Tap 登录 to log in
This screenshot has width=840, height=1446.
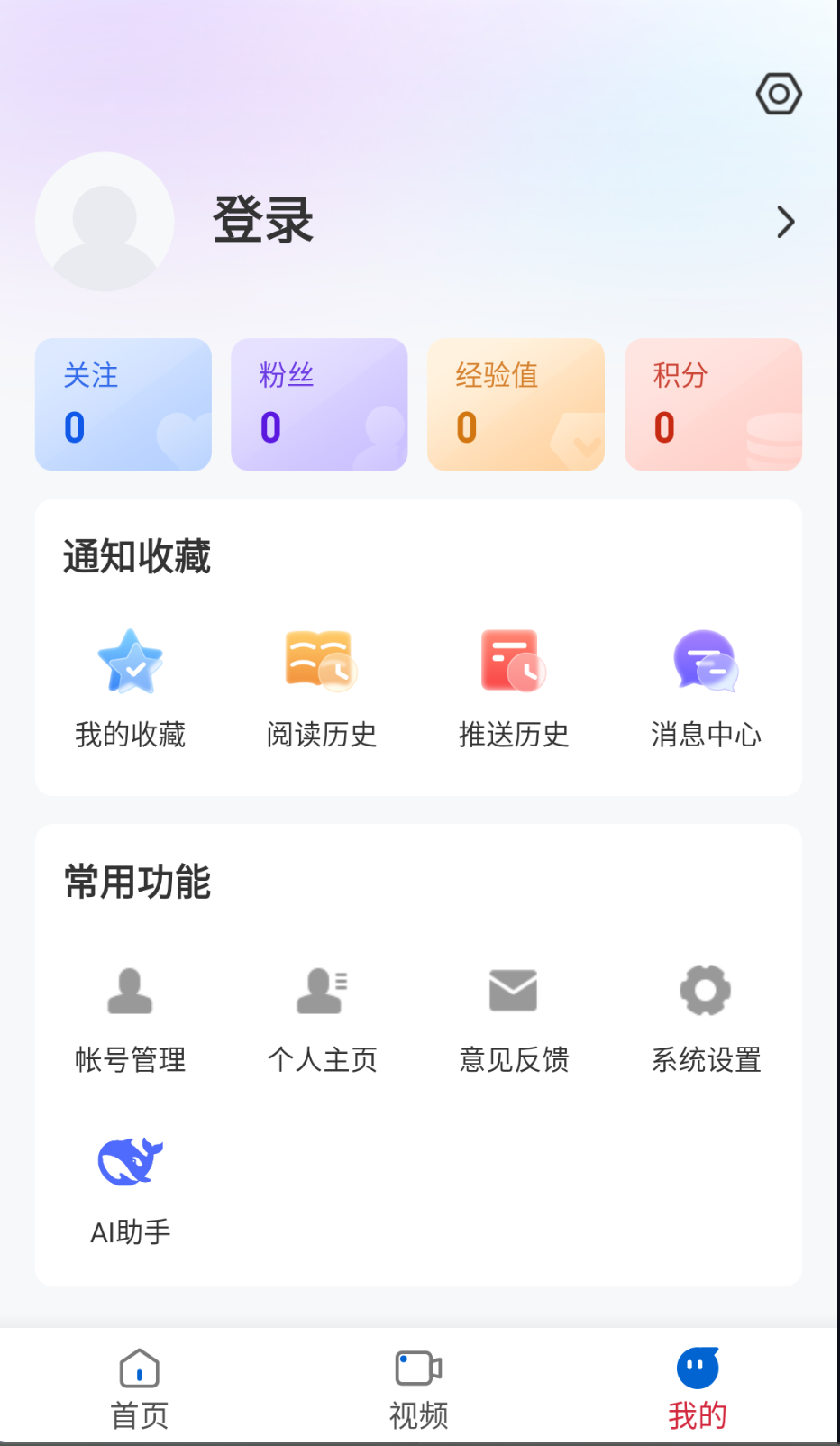click(x=262, y=219)
